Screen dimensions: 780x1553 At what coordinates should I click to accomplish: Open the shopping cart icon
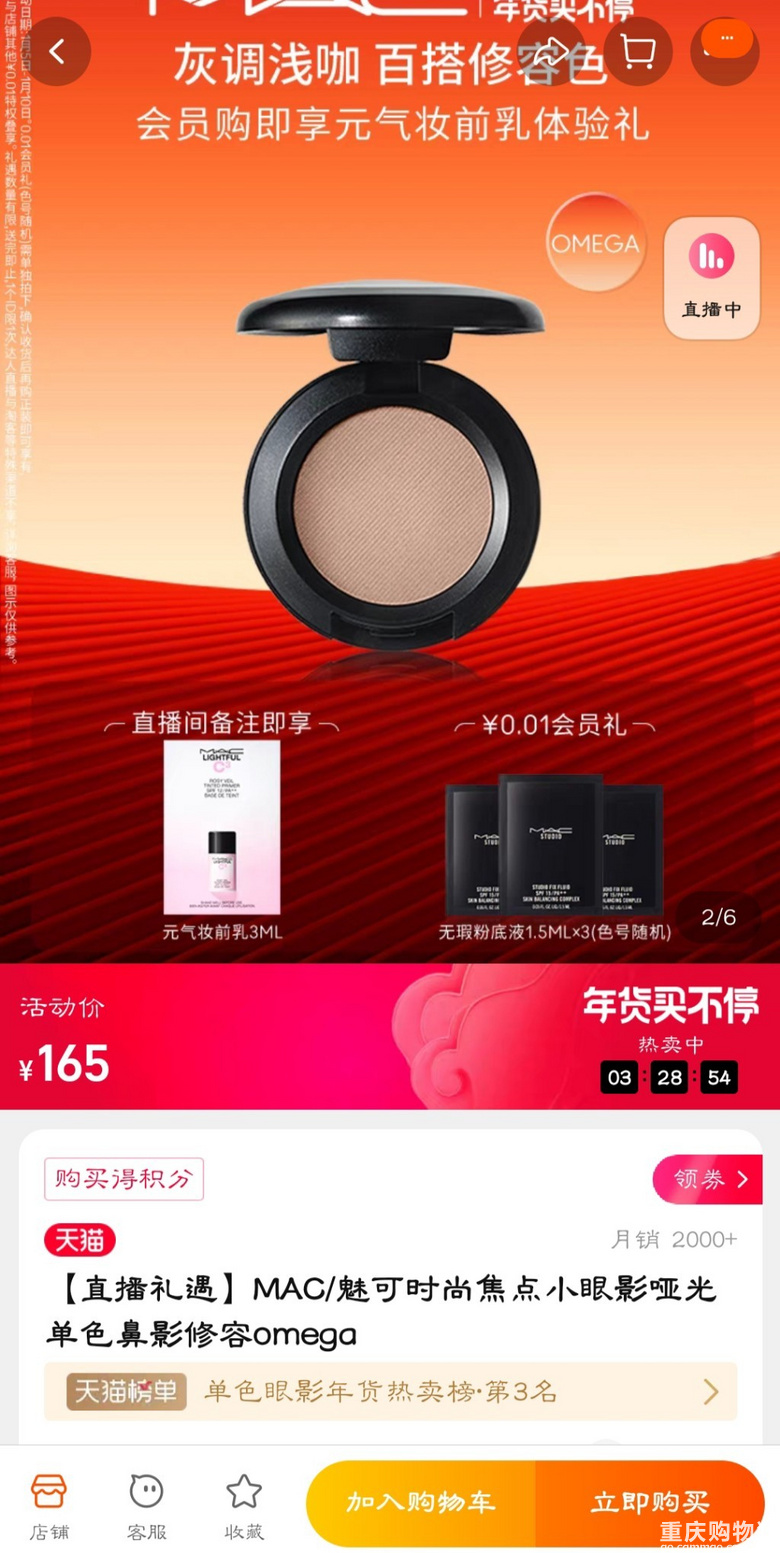coord(637,51)
